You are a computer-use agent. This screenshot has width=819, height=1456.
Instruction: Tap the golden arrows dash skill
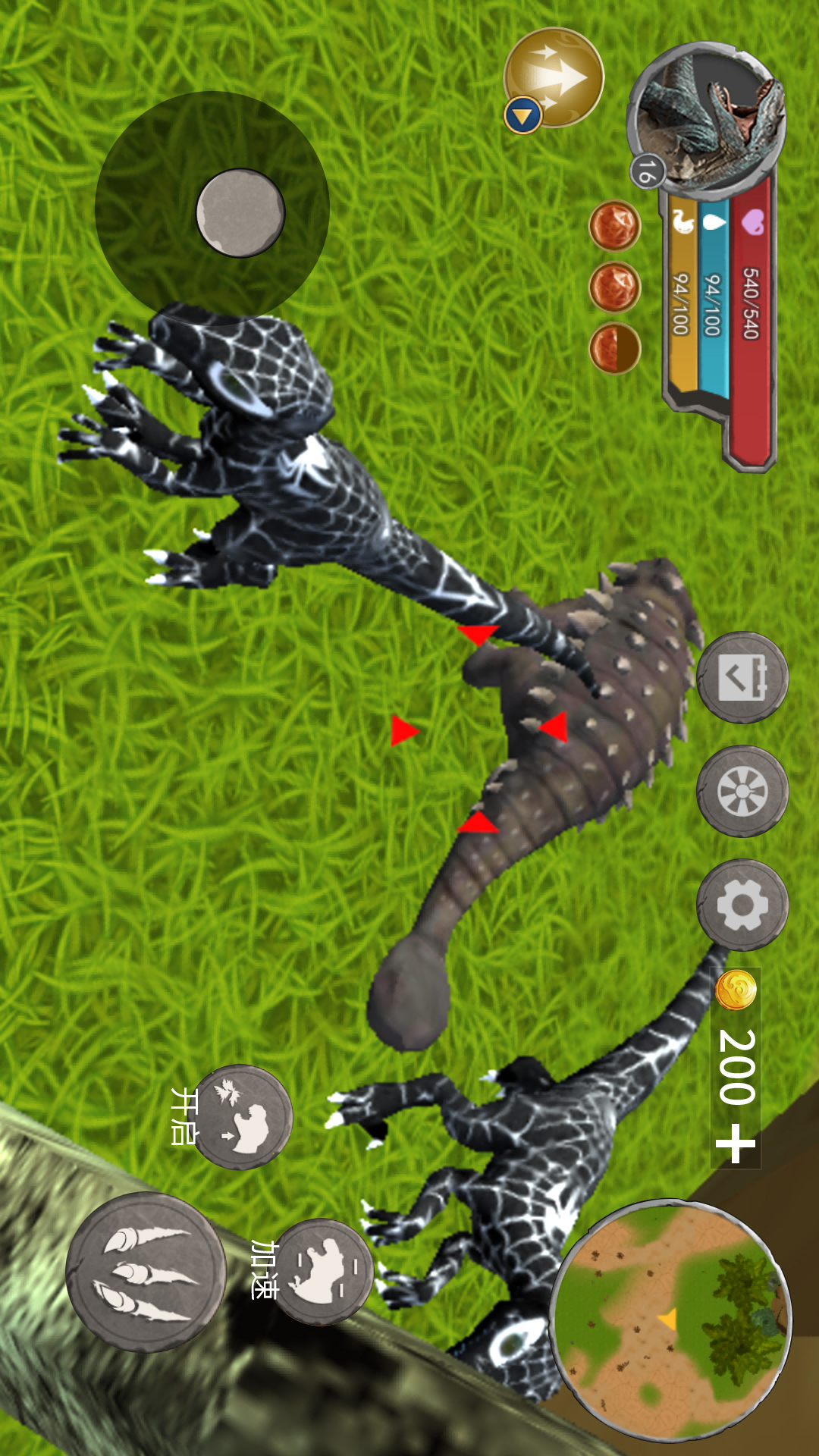(x=555, y=77)
